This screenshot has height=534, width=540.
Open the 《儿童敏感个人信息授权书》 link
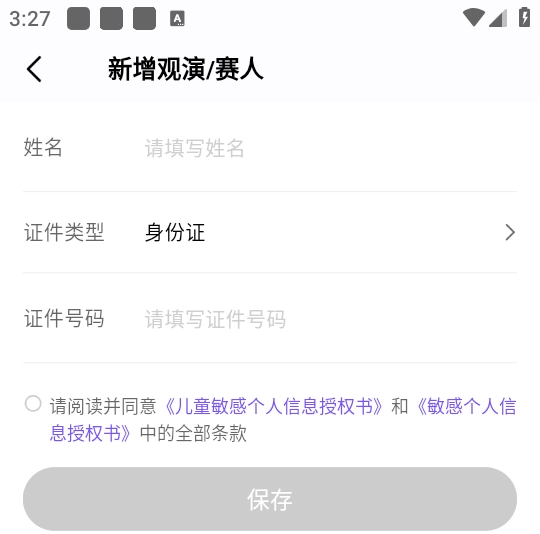click(x=274, y=406)
